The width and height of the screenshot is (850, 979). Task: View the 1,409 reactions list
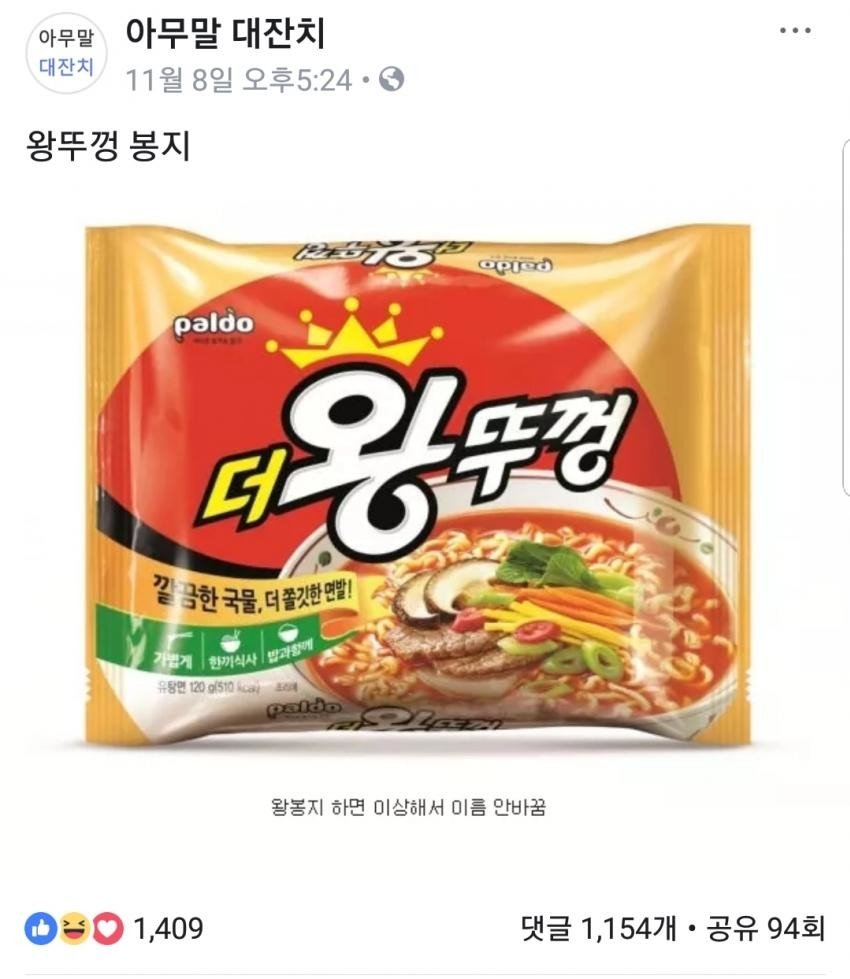coord(114,928)
